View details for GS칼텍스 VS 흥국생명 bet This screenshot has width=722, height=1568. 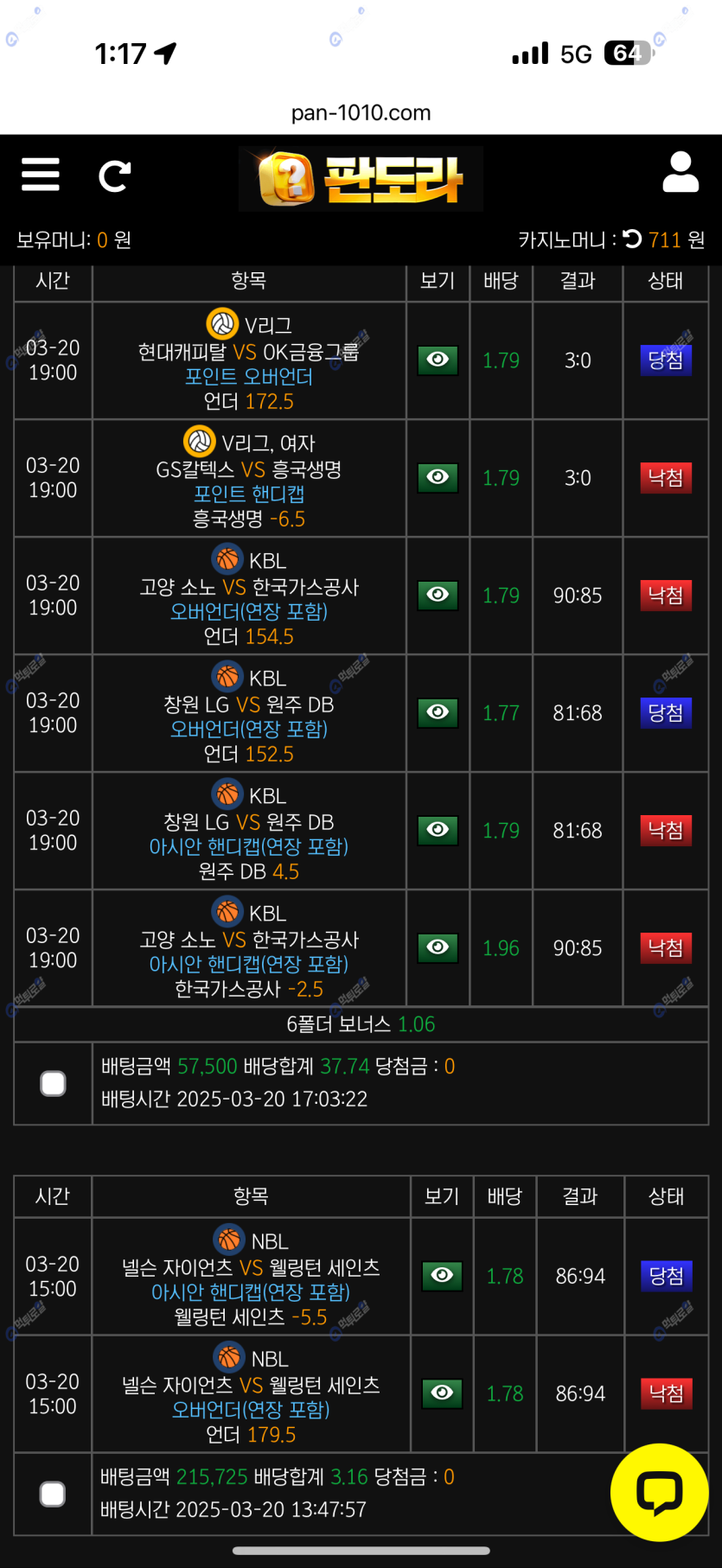point(438,477)
